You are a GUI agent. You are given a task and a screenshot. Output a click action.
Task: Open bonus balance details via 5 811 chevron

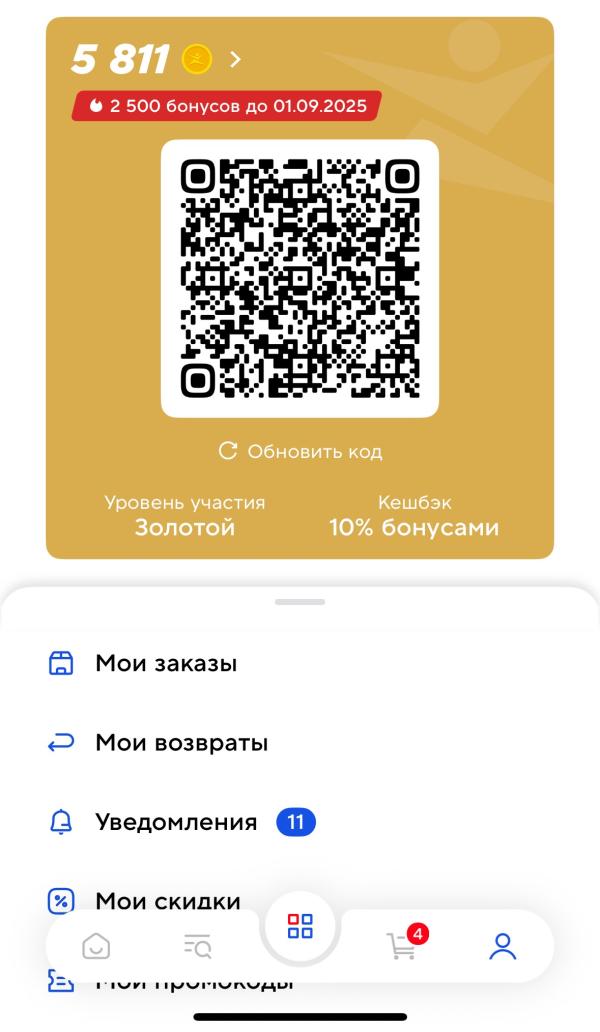point(235,60)
